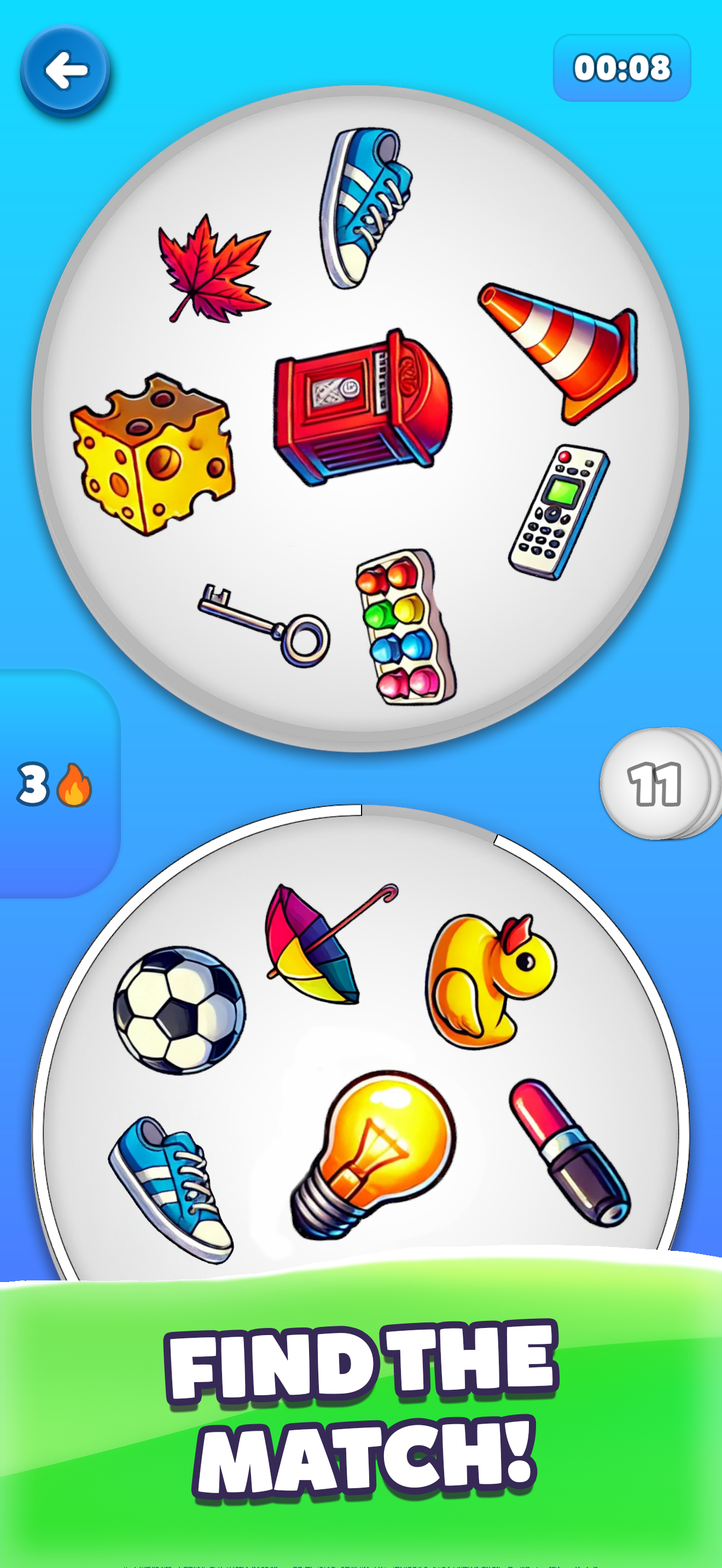Select the lipstick symbol
The width and height of the screenshot is (722, 1568).
point(570,1152)
